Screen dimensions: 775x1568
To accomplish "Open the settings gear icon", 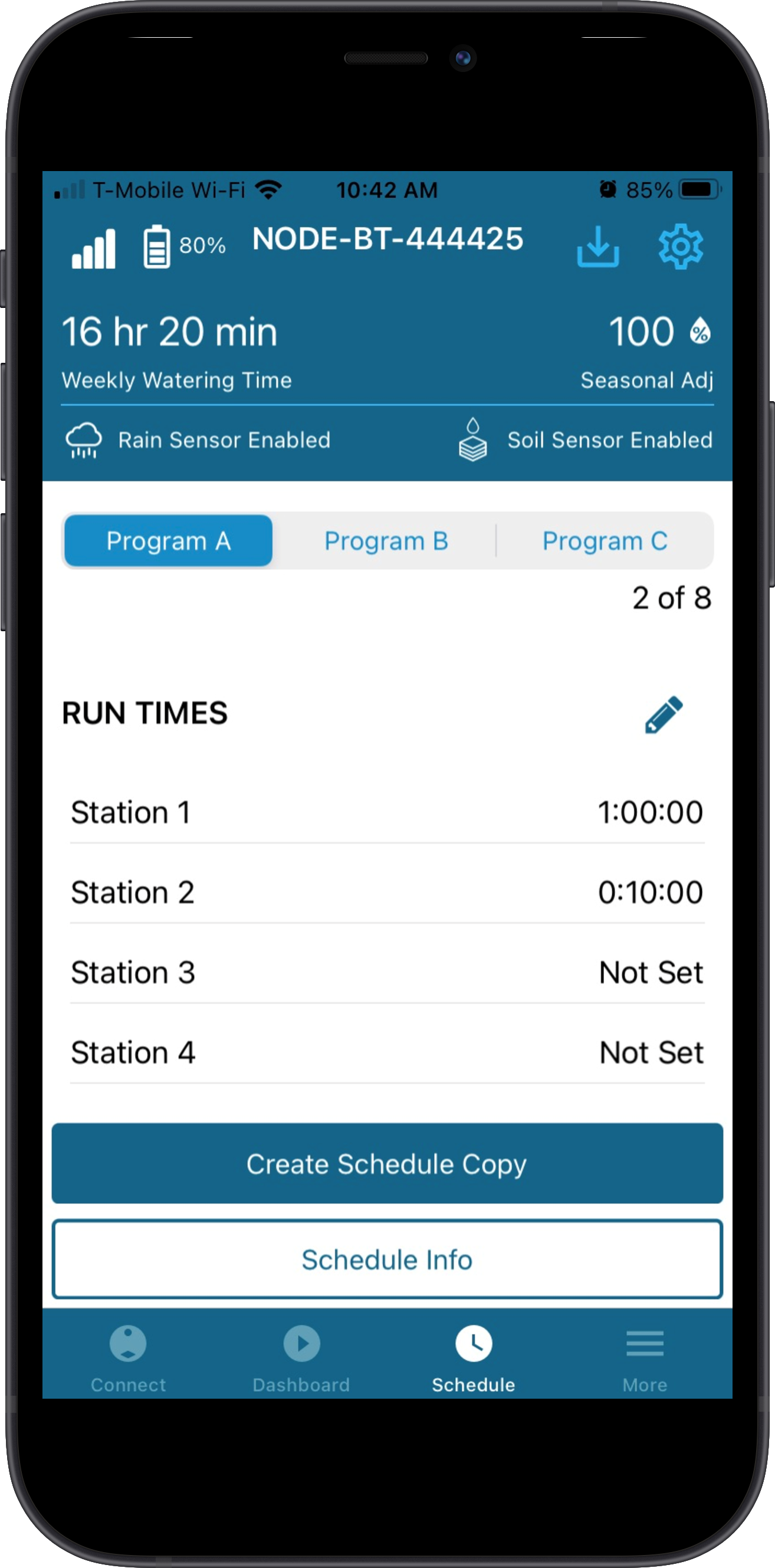I will 680,247.
